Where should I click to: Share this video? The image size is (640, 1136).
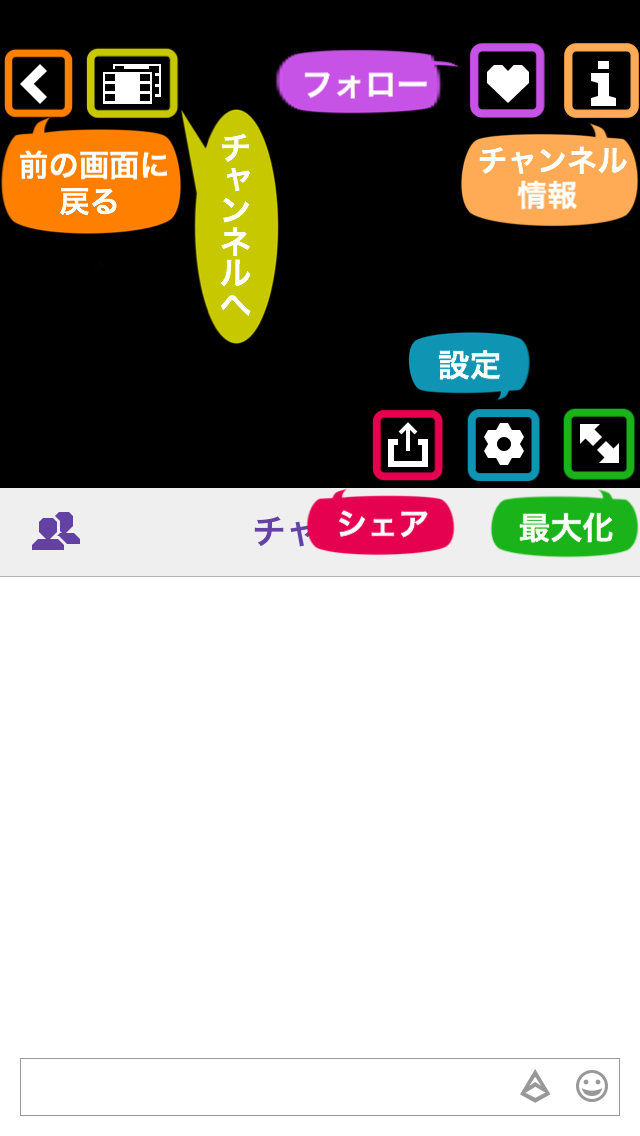(x=407, y=445)
